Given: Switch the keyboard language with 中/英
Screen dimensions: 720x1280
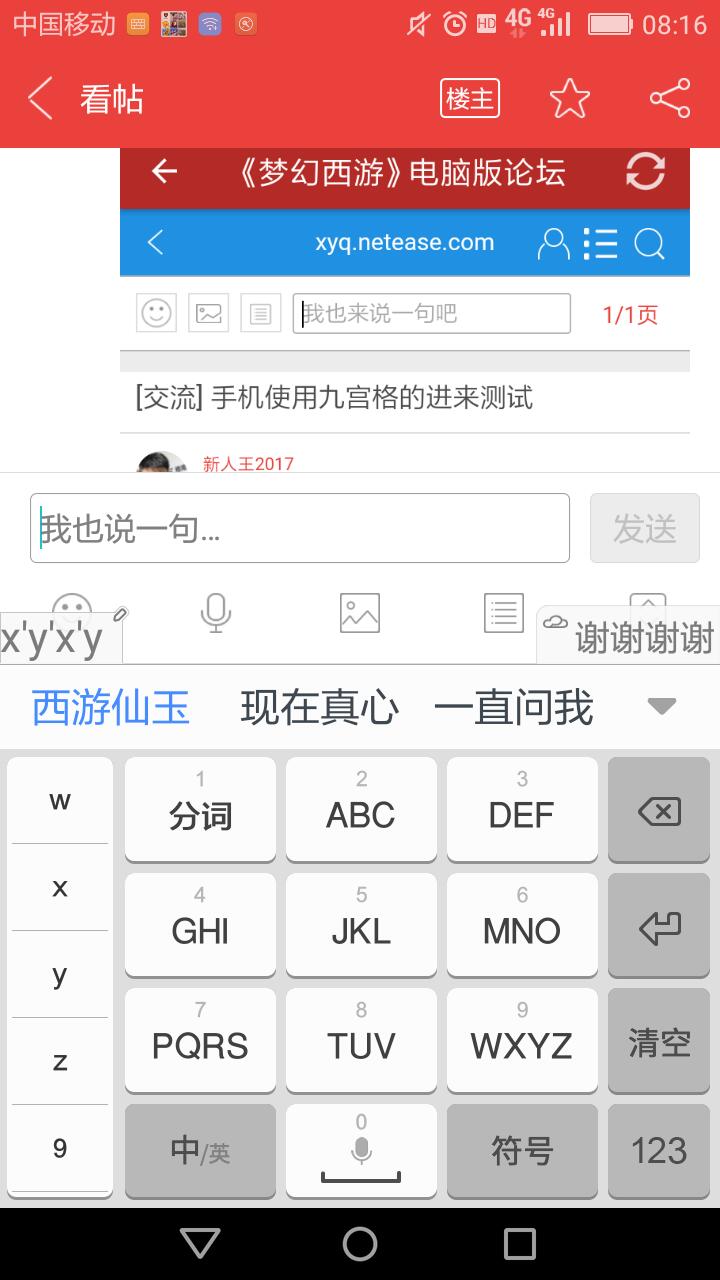Looking at the screenshot, I should pyautogui.click(x=200, y=1150).
